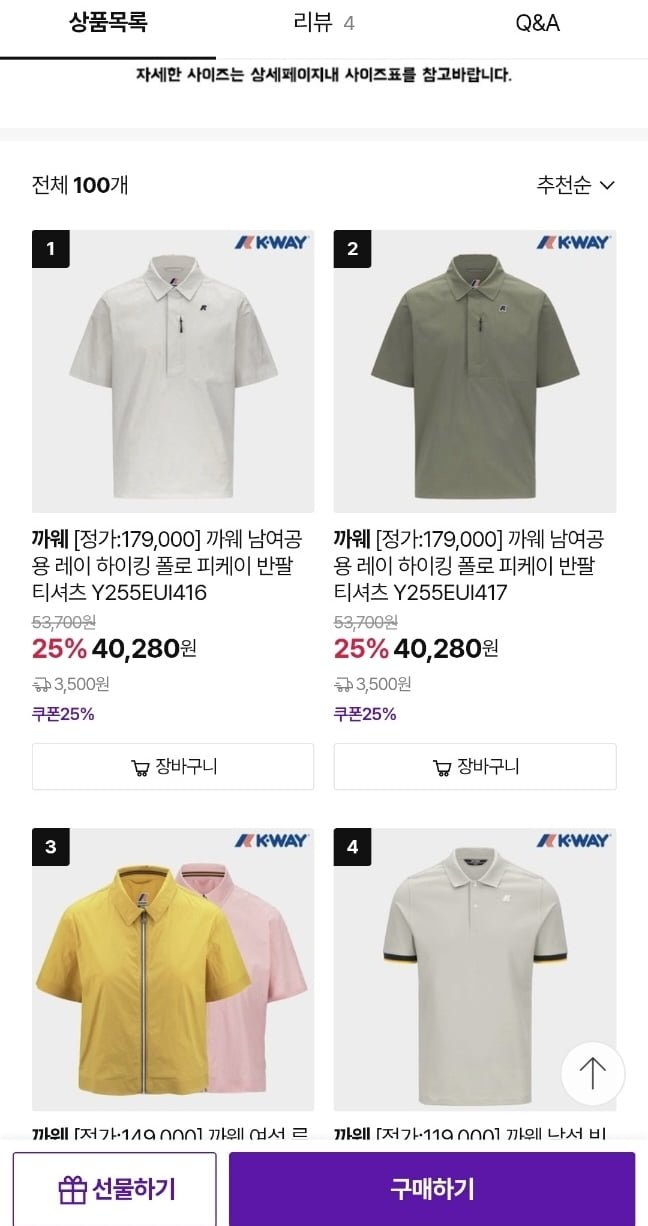This screenshot has height=1226, width=648.
Task: Select the 상품목록 tab
Action: pyautogui.click(x=108, y=23)
